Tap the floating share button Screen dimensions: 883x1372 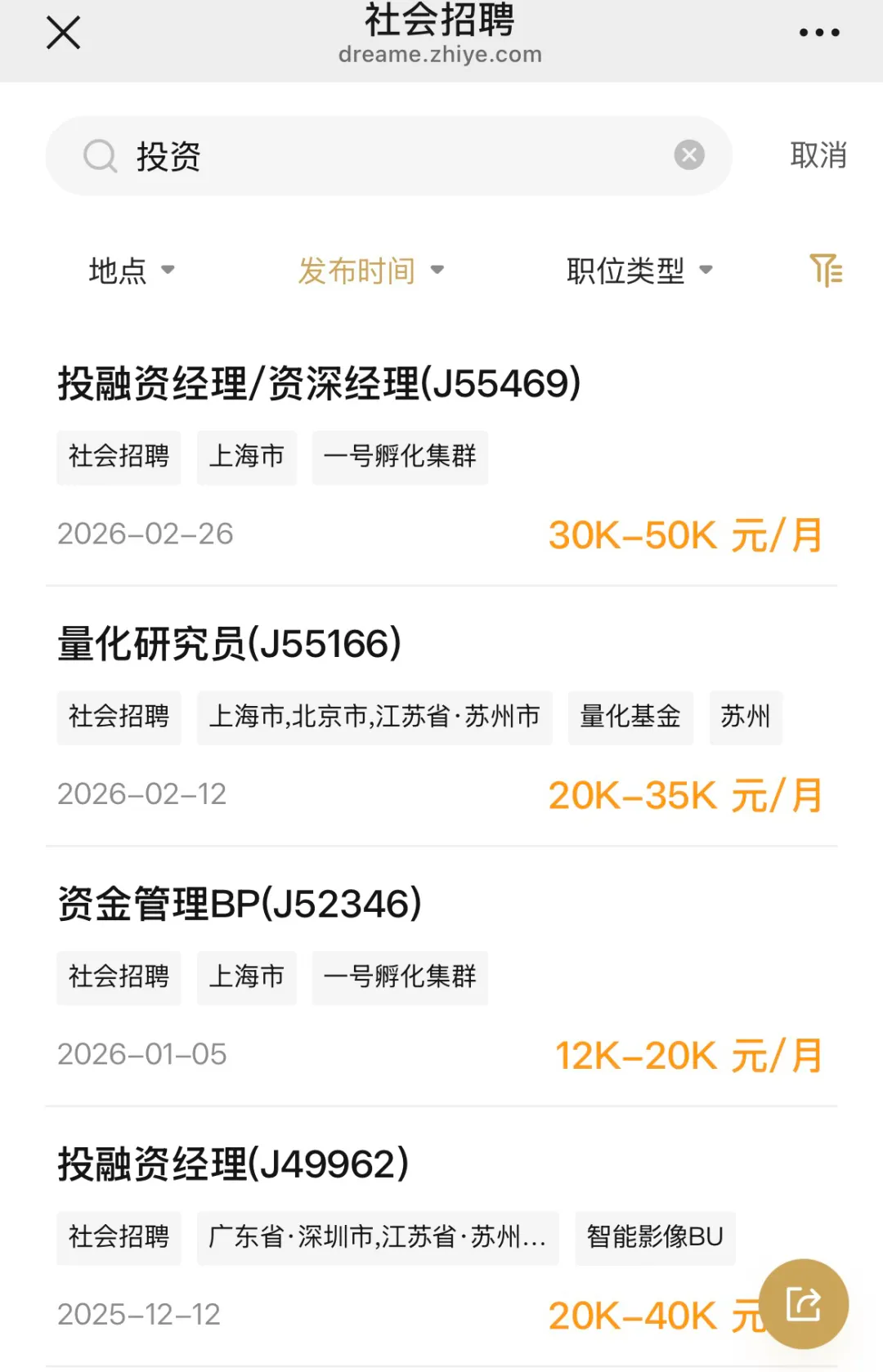[x=803, y=1303]
